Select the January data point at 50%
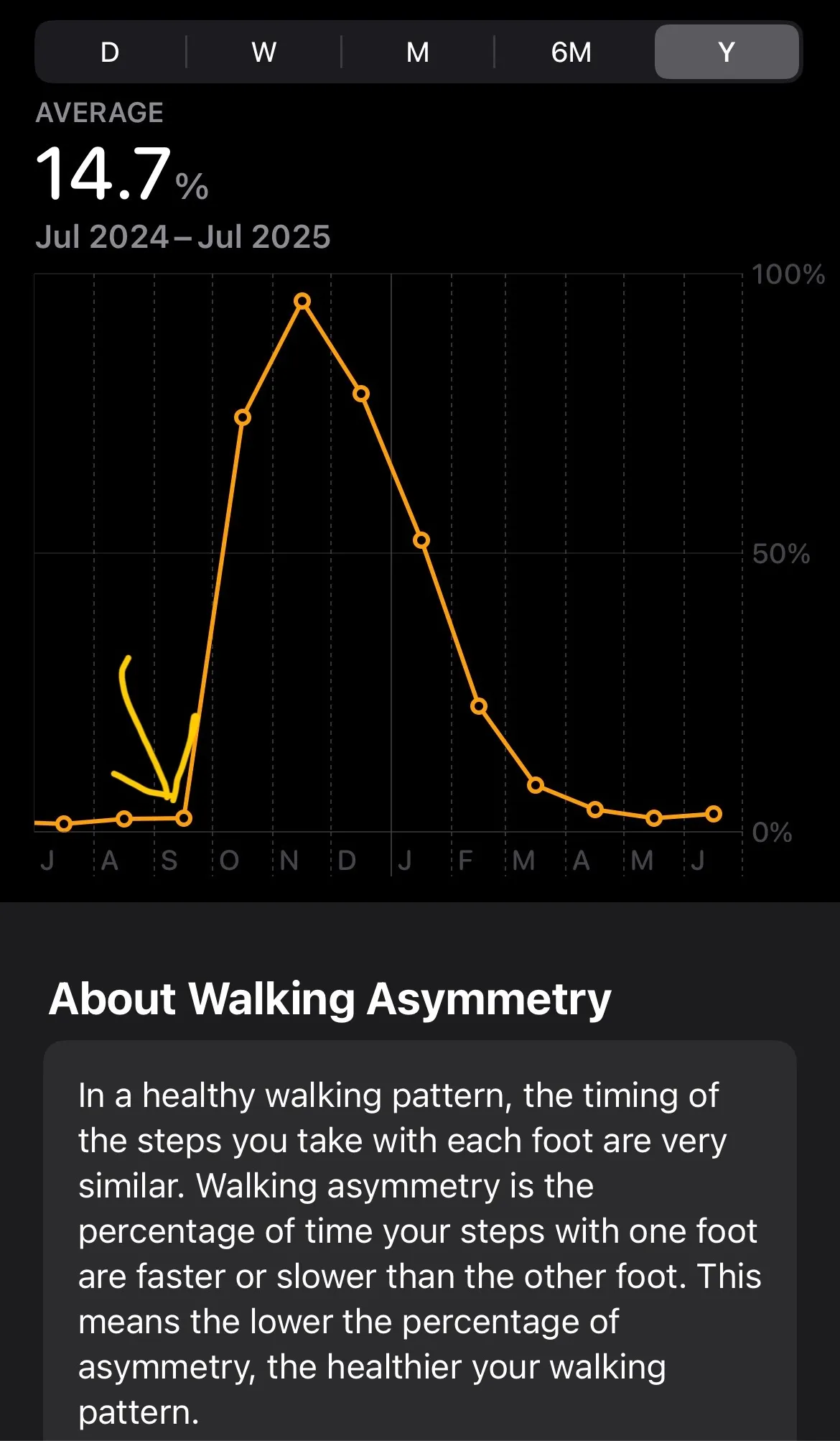This screenshot has height=1441, width=840. coord(420,539)
